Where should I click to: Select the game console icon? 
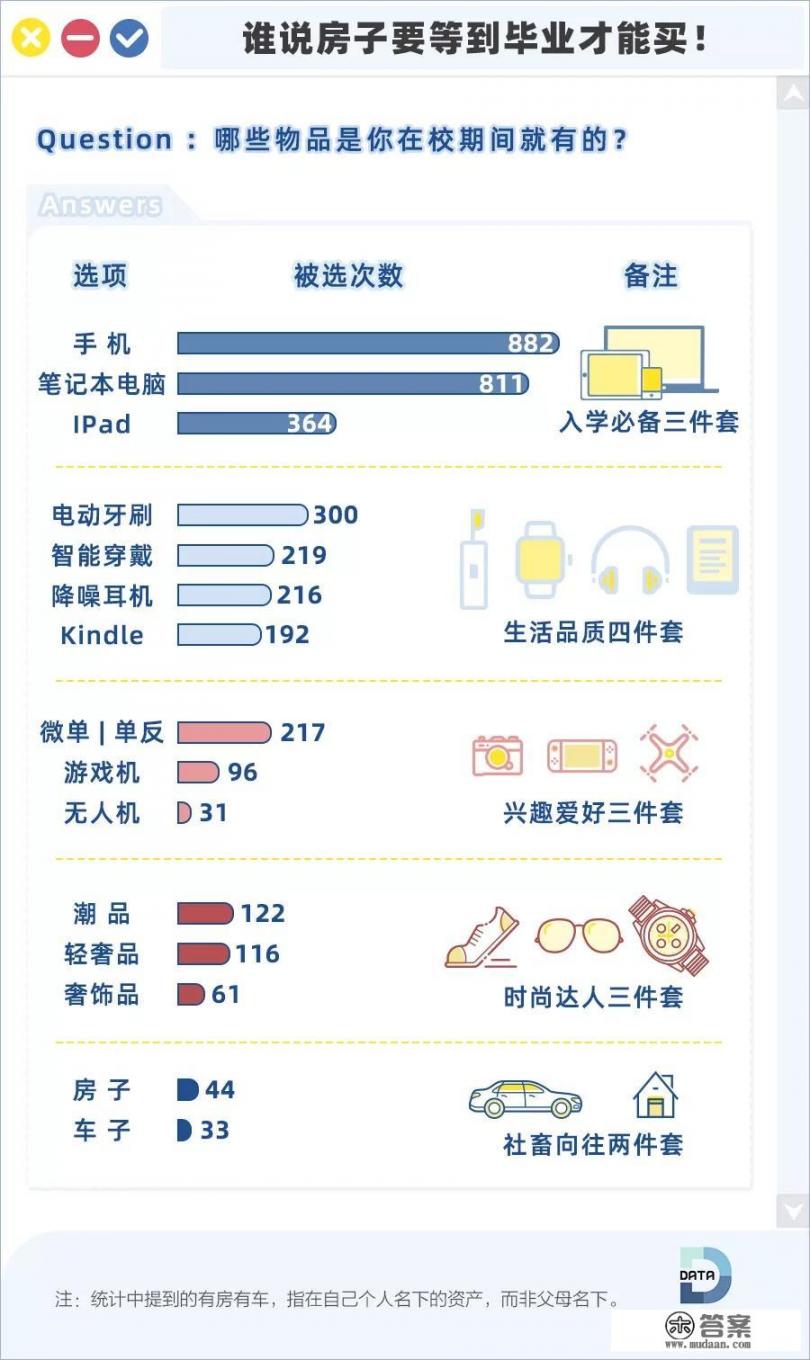pyautogui.click(x=580, y=757)
